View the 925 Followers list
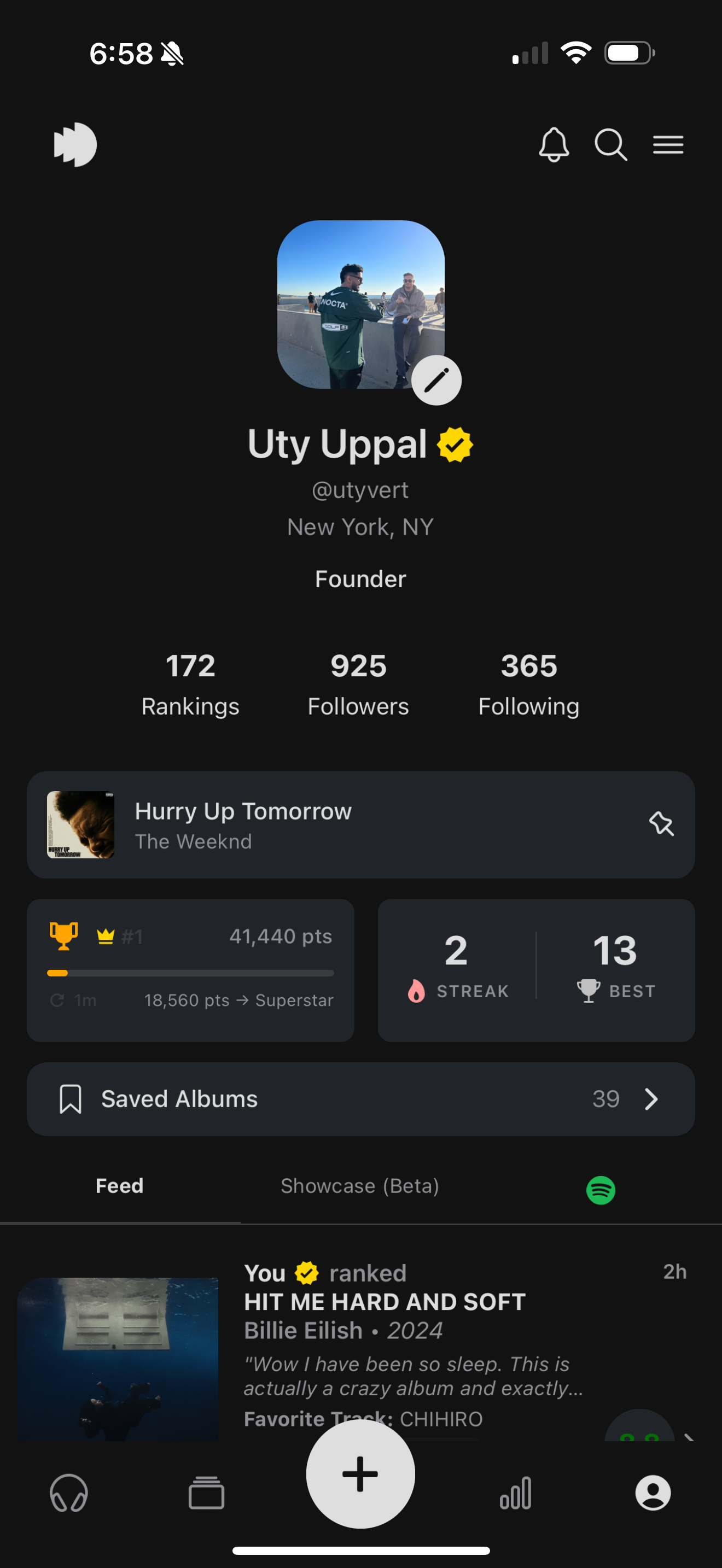722x1568 pixels. coord(358,684)
